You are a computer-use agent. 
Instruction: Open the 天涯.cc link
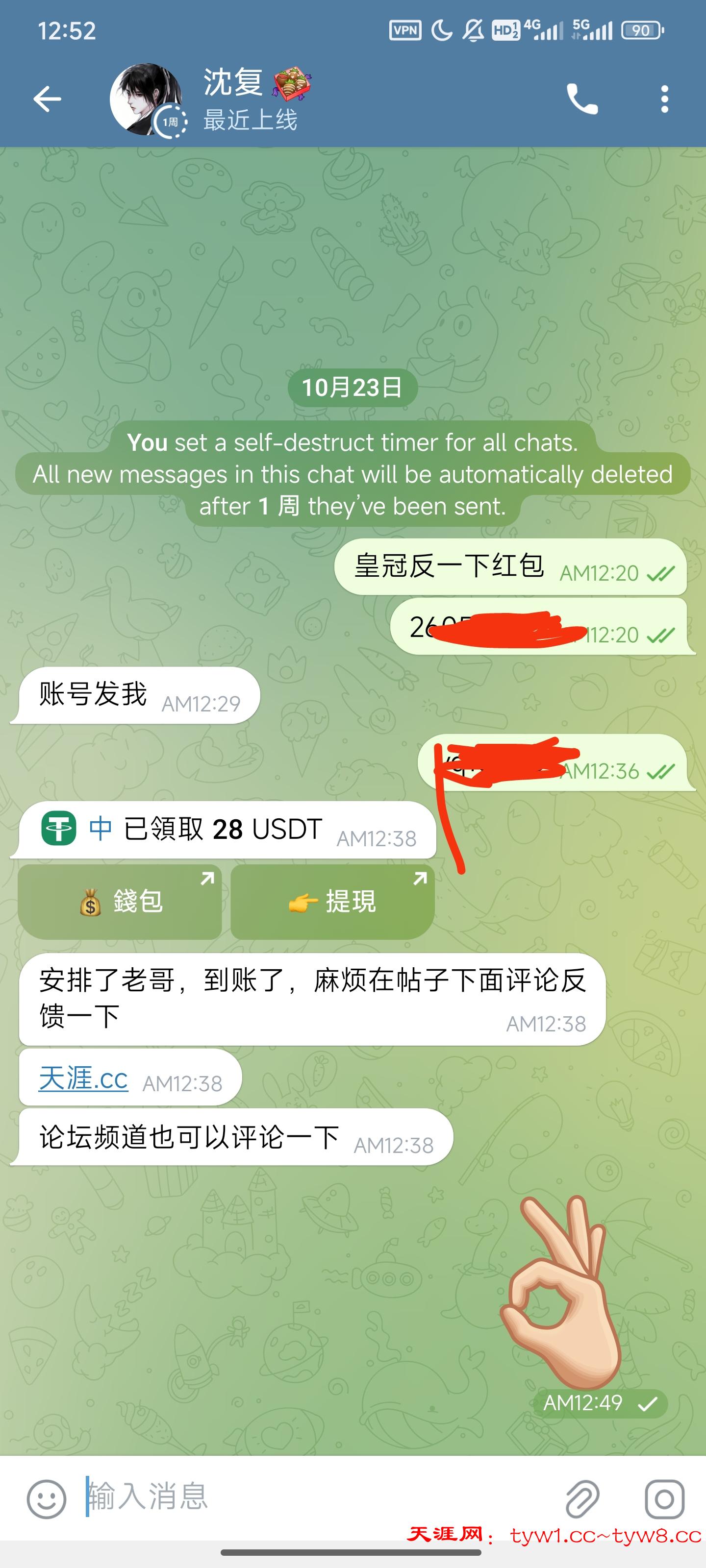click(x=83, y=1079)
